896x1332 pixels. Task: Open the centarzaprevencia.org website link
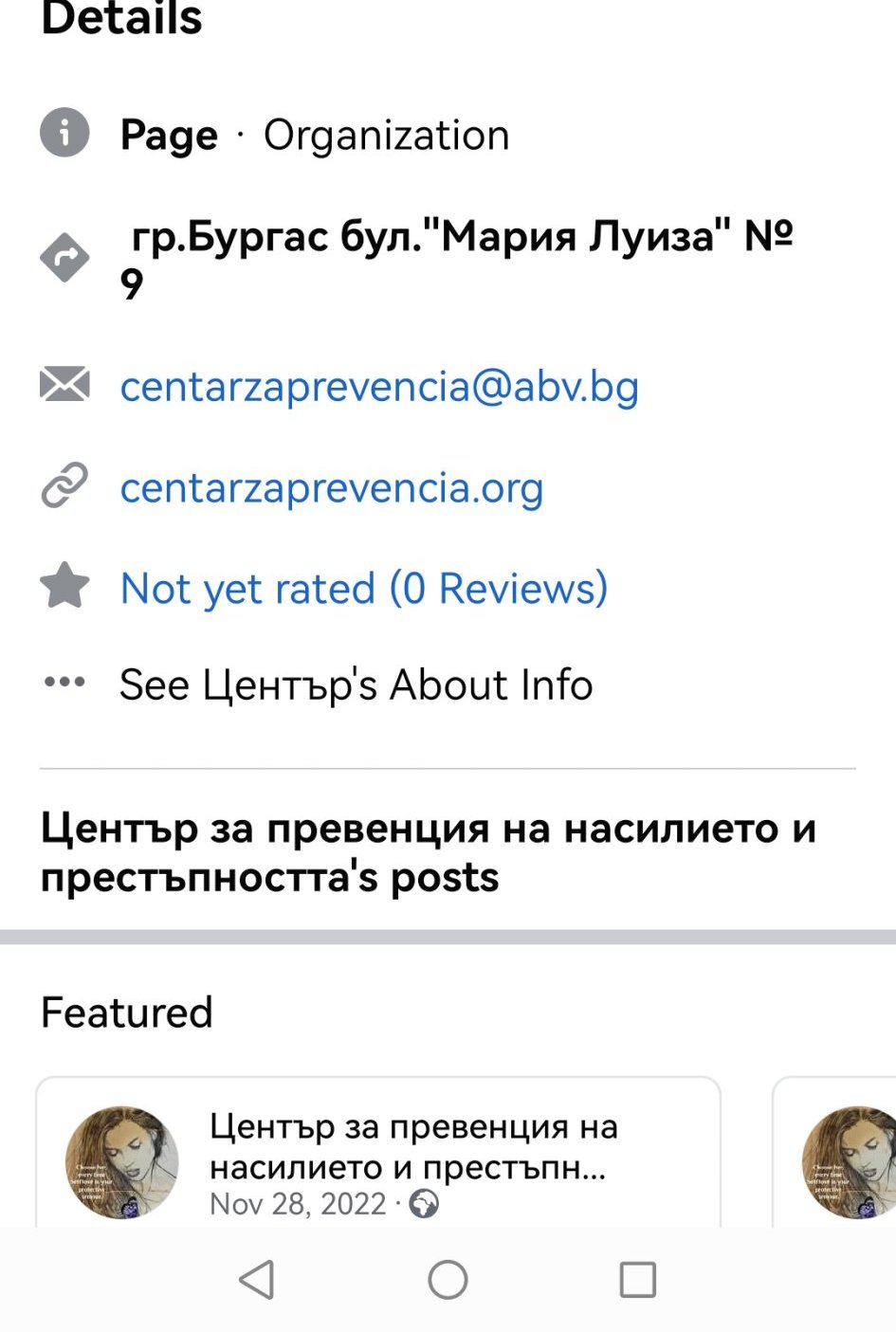click(331, 487)
